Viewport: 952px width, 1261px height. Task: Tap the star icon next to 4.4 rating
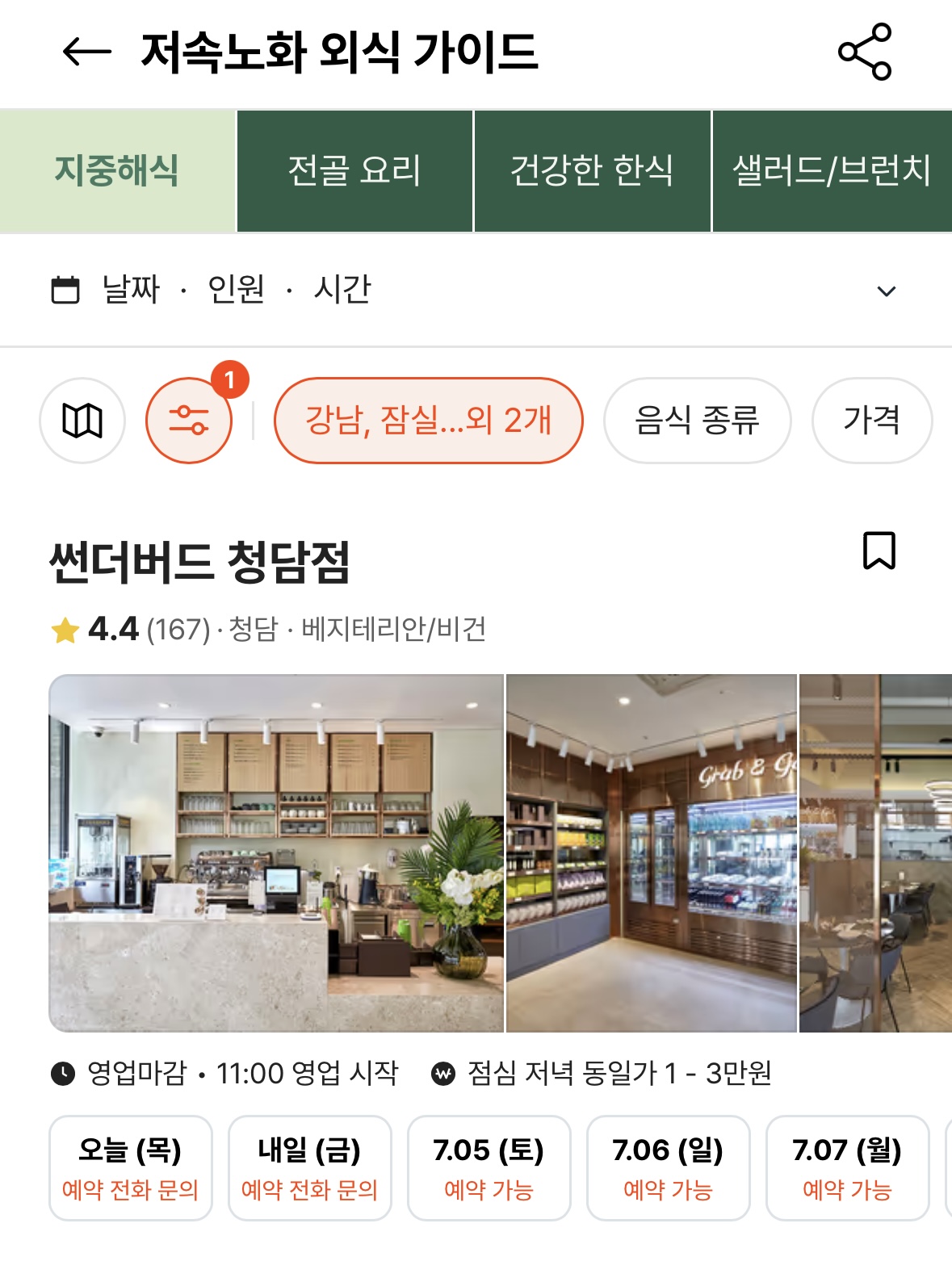[x=63, y=627]
